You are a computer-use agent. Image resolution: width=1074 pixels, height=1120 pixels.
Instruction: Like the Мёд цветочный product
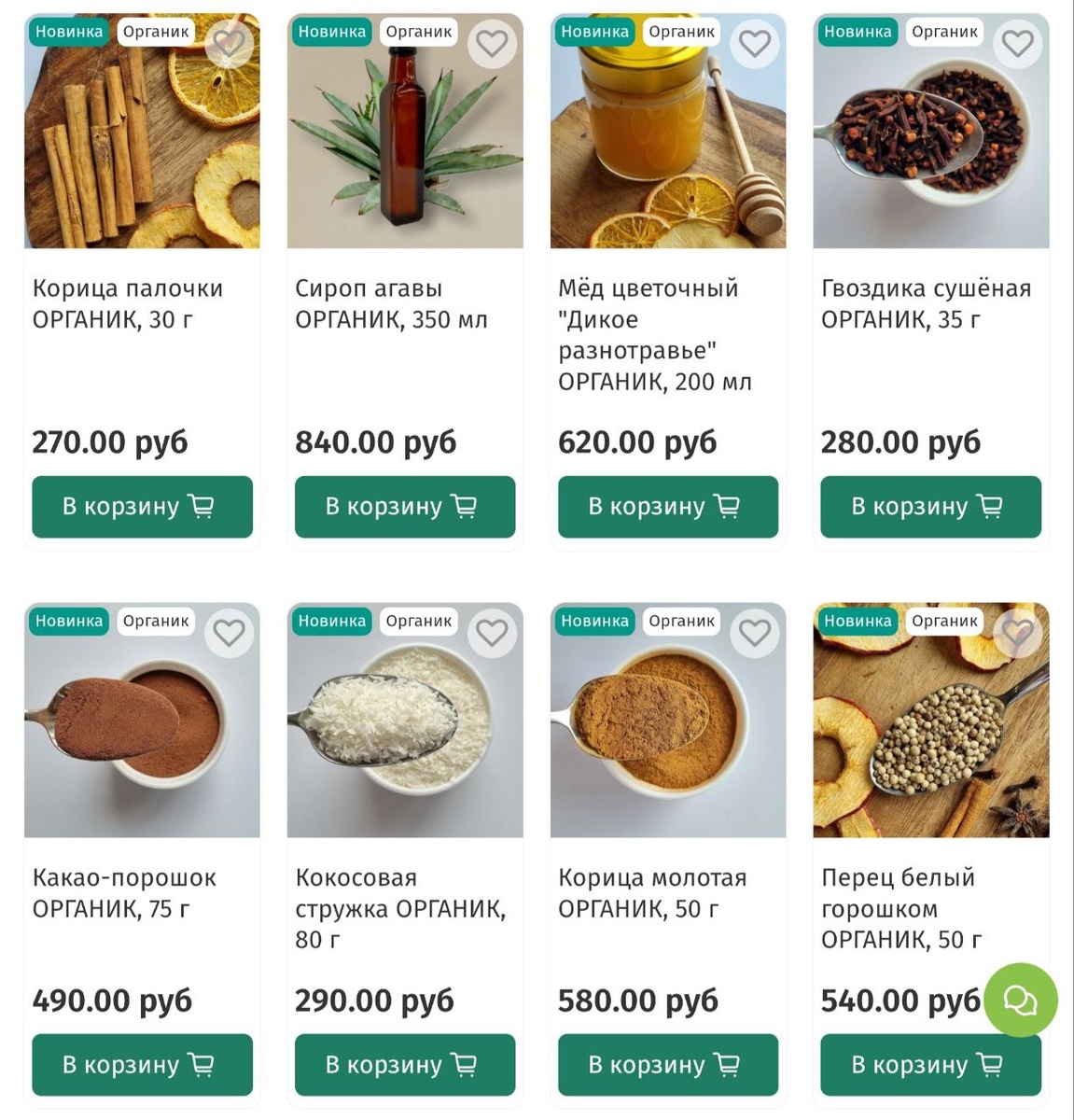[755, 43]
